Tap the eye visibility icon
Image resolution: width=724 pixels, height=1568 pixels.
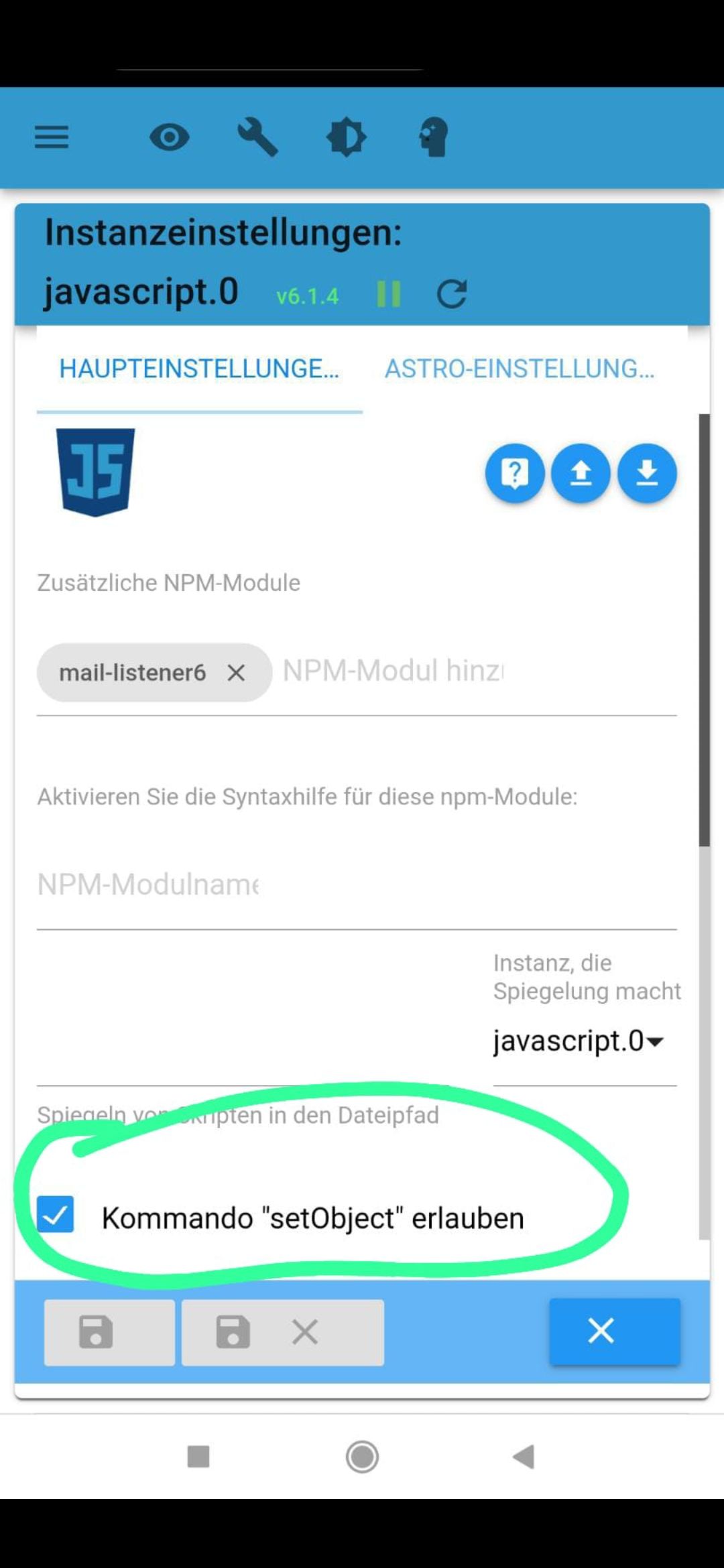tap(169, 137)
